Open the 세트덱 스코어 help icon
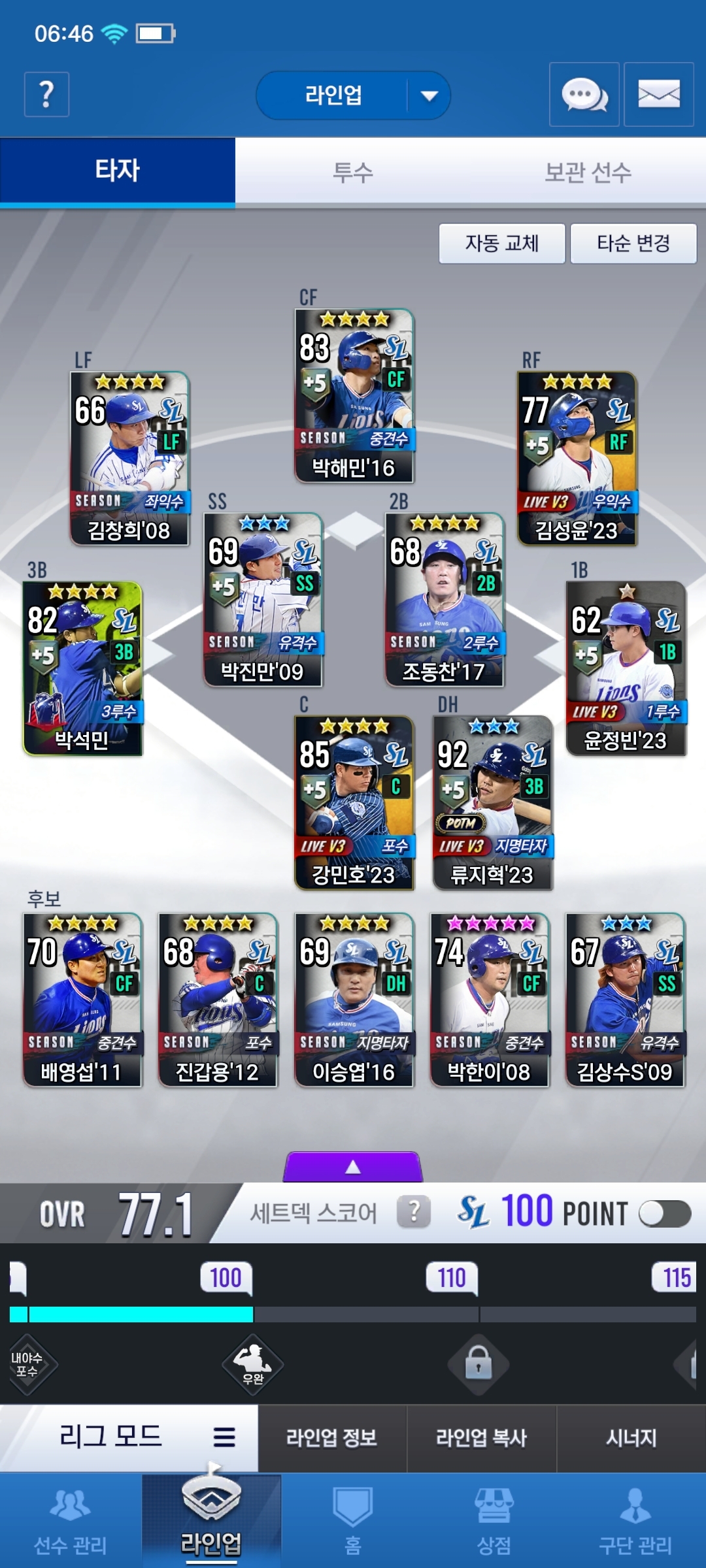Image resolution: width=706 pixels, height=1568 pixels. (414, 1213)
